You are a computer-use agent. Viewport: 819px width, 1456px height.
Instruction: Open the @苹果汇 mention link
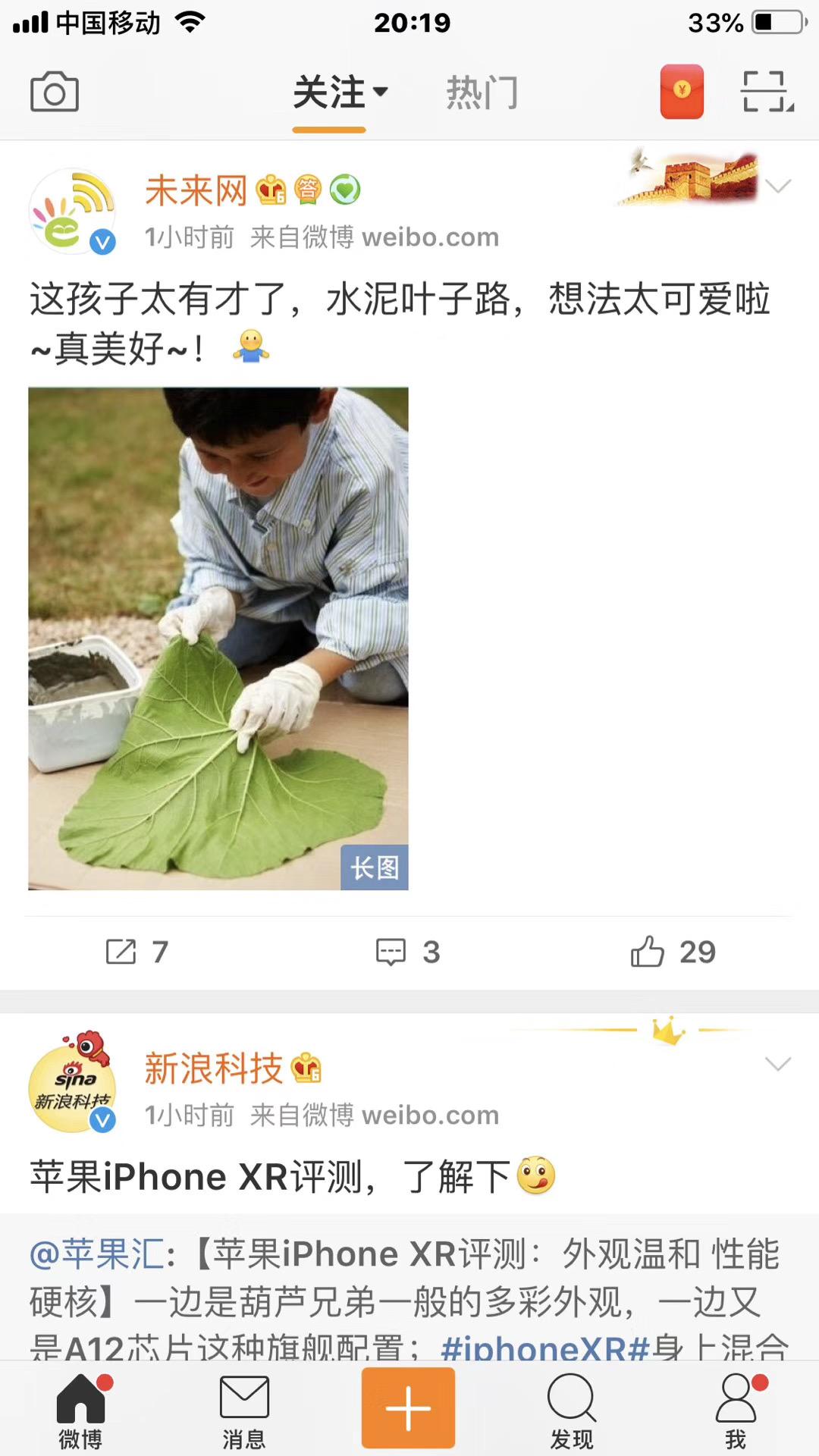(97, 1254)
